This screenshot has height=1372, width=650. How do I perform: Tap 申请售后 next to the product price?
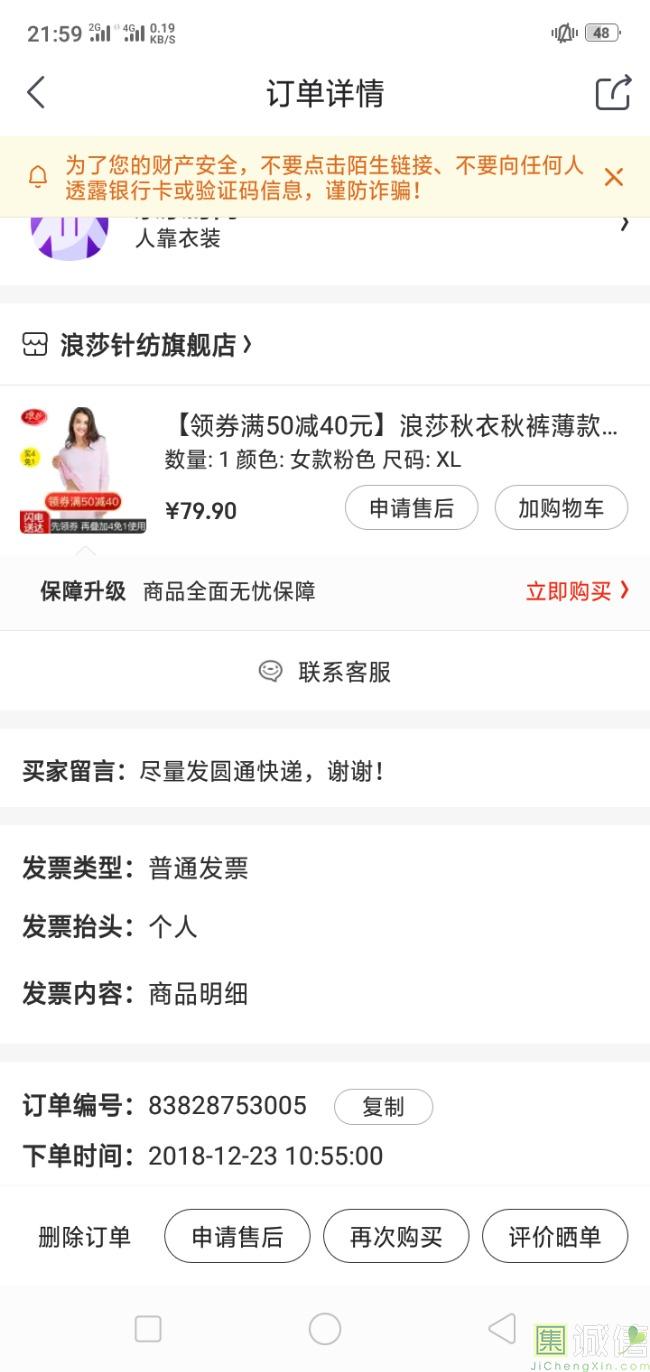click(x=411, y=508)
